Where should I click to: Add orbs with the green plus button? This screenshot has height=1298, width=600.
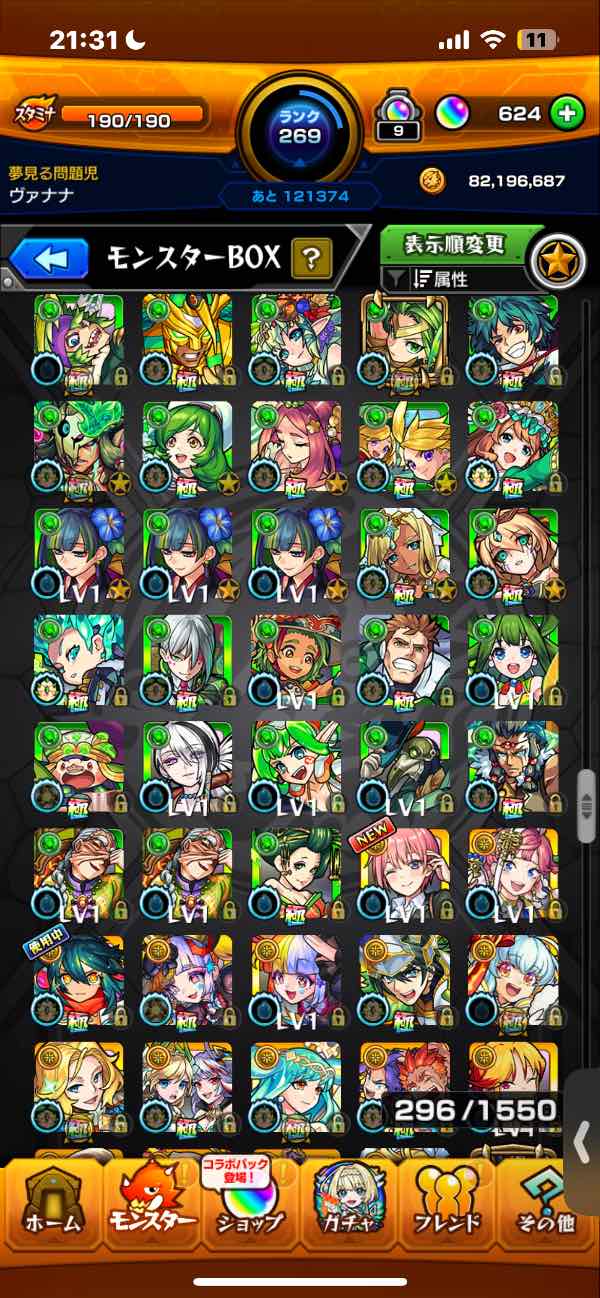pos(567,114)
